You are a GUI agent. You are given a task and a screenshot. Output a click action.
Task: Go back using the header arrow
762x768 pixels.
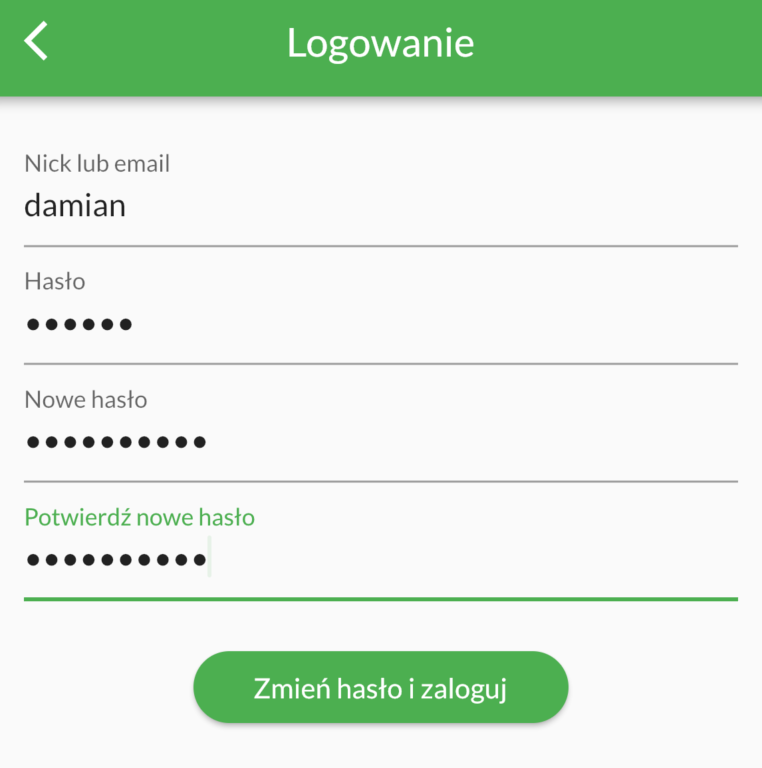[x=36, y=42]
